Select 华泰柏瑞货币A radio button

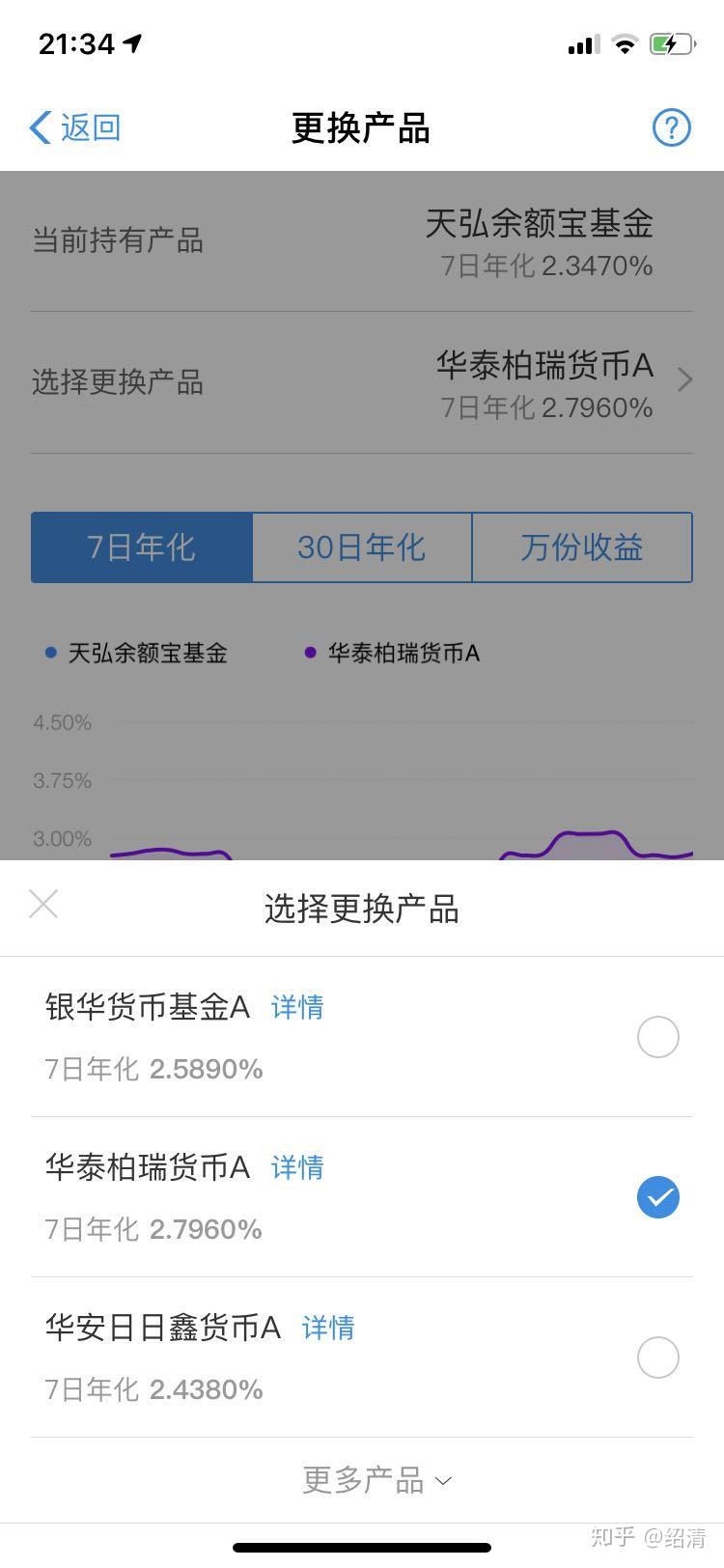tap(657, 1197)
